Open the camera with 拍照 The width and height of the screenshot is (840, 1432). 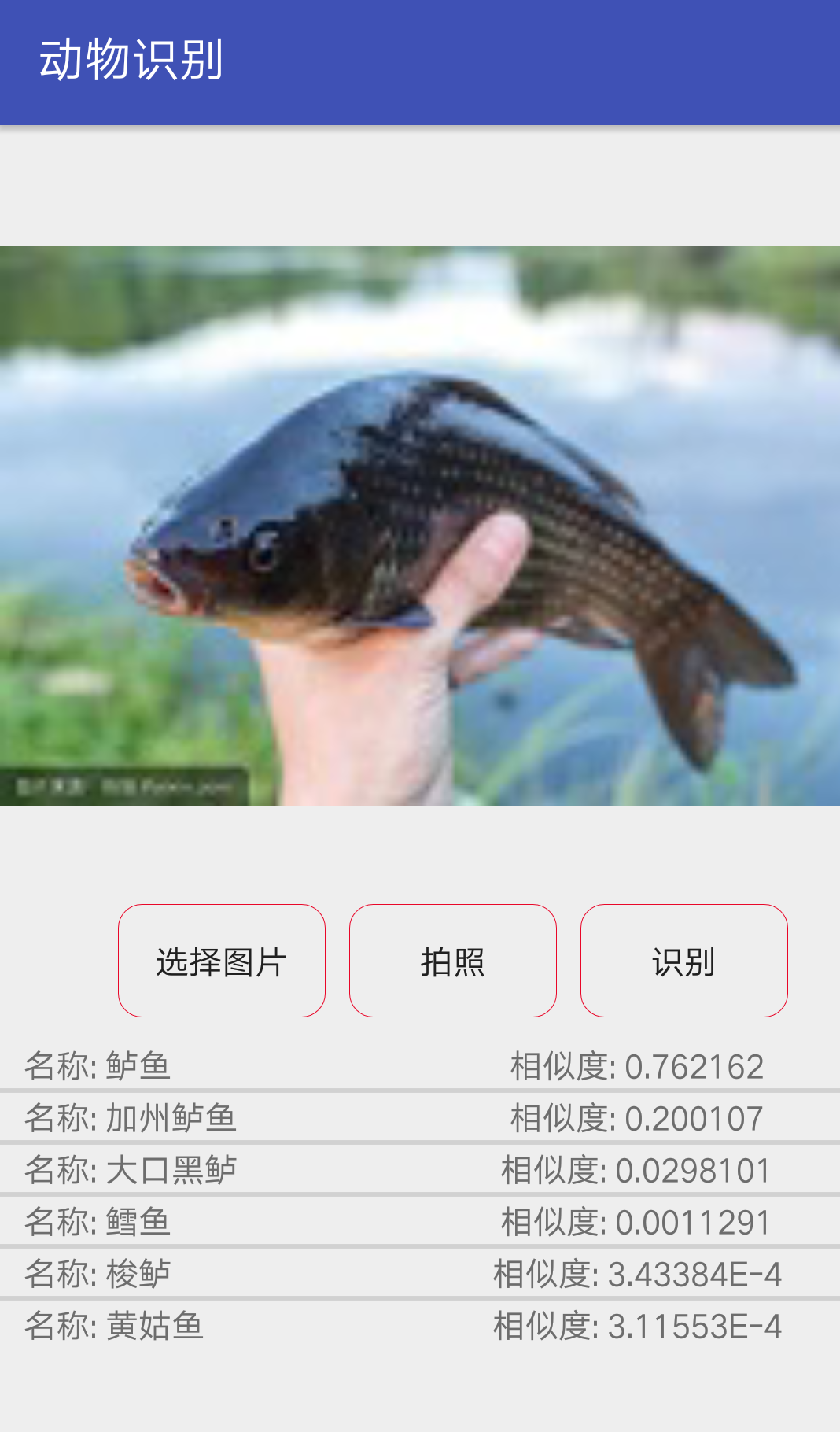tap(453, 961)
